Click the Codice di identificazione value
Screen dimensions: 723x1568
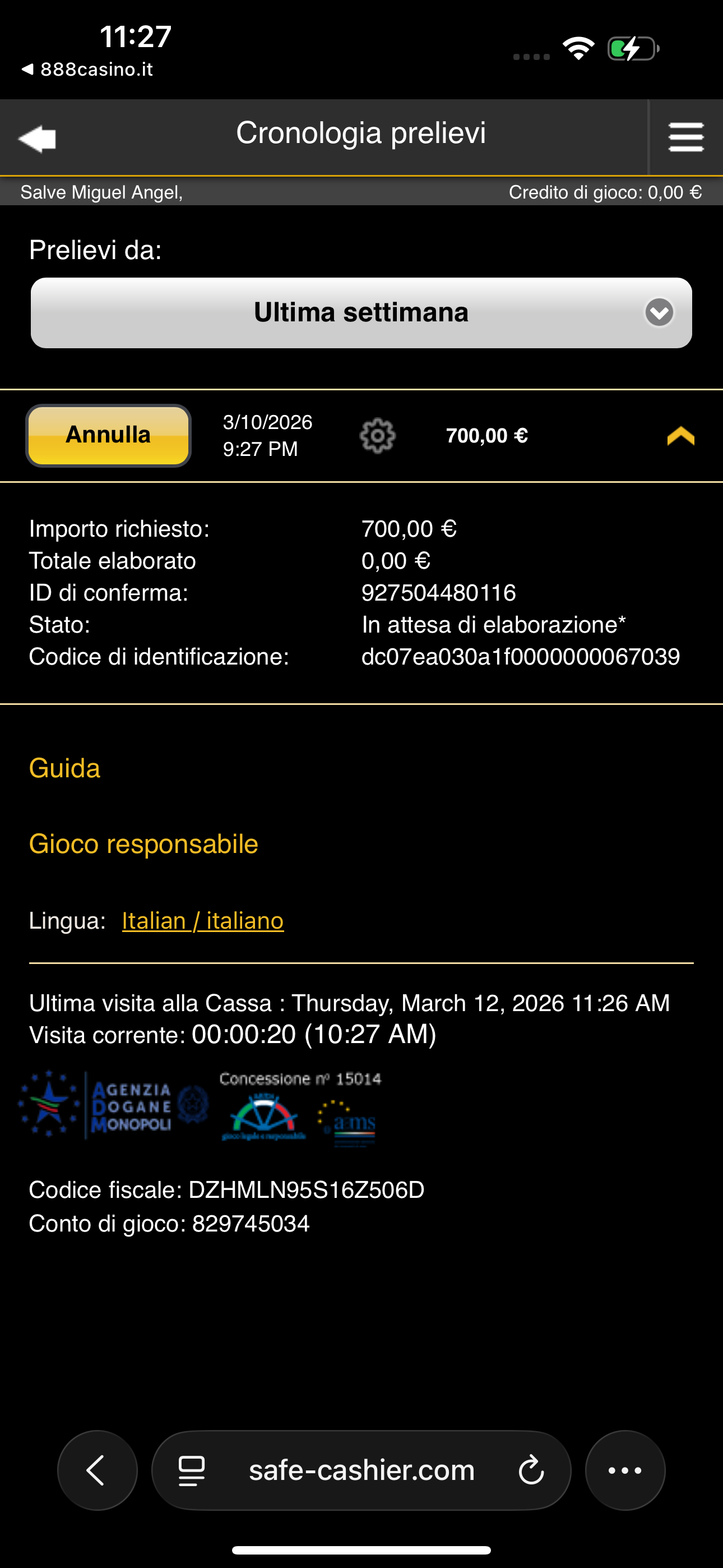[x=521, y=656]
